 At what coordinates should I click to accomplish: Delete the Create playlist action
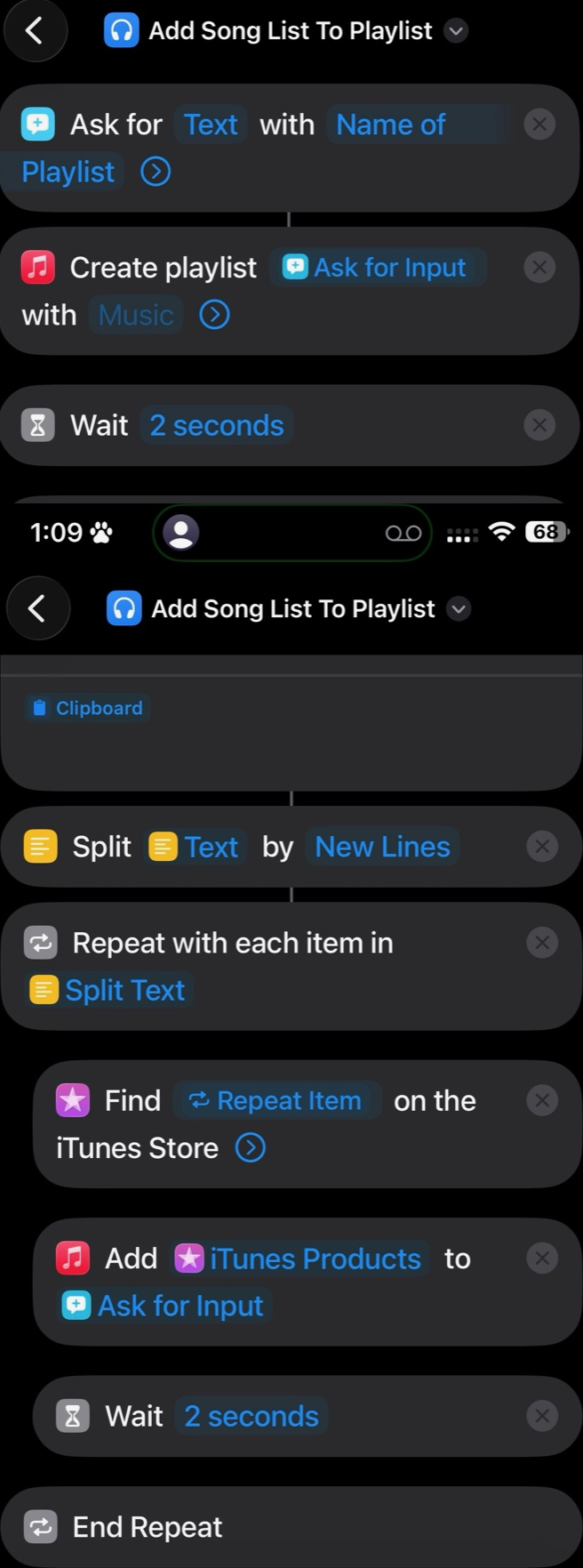[539, 268]
